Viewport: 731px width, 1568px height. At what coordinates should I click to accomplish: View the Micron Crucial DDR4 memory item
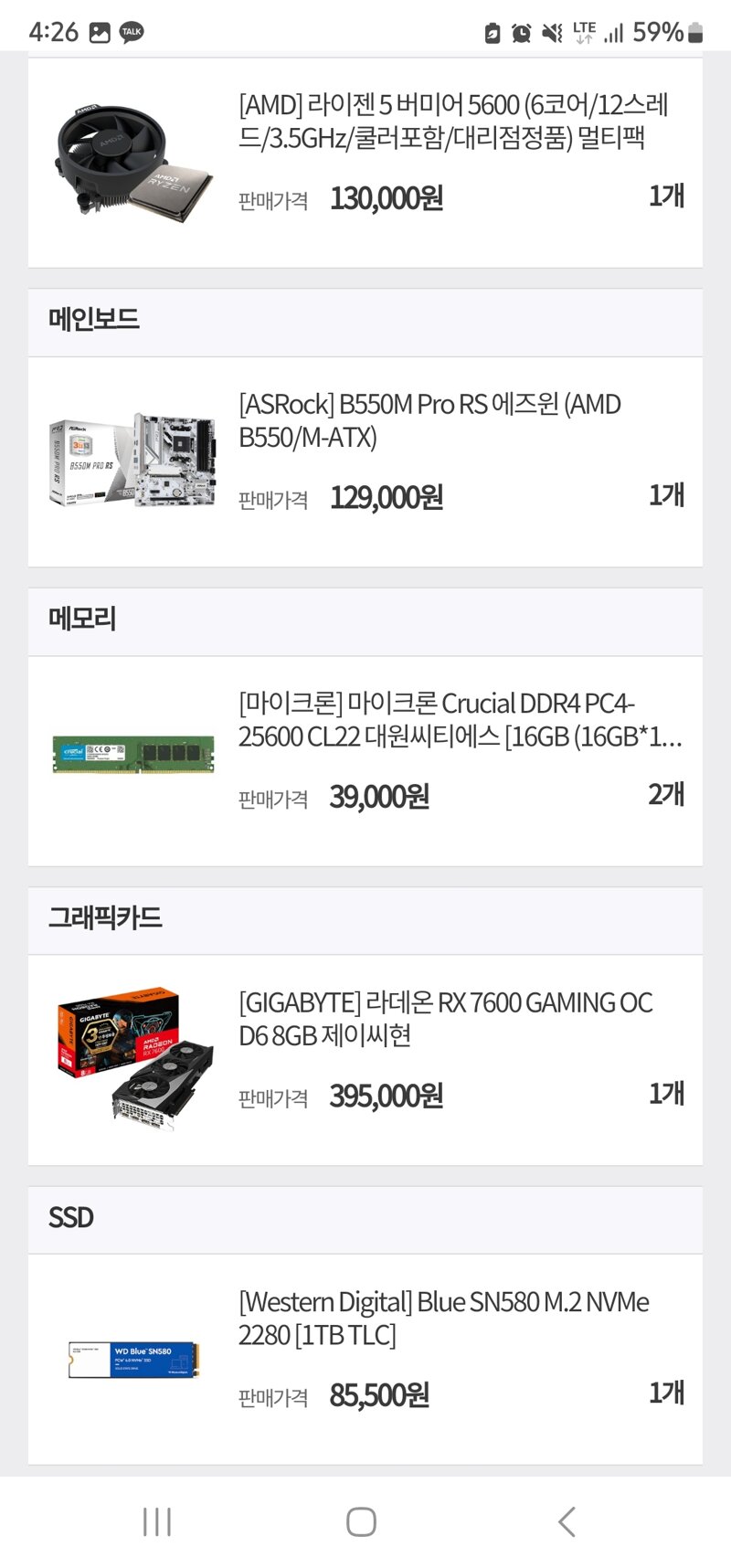click(x=460, y=720)
